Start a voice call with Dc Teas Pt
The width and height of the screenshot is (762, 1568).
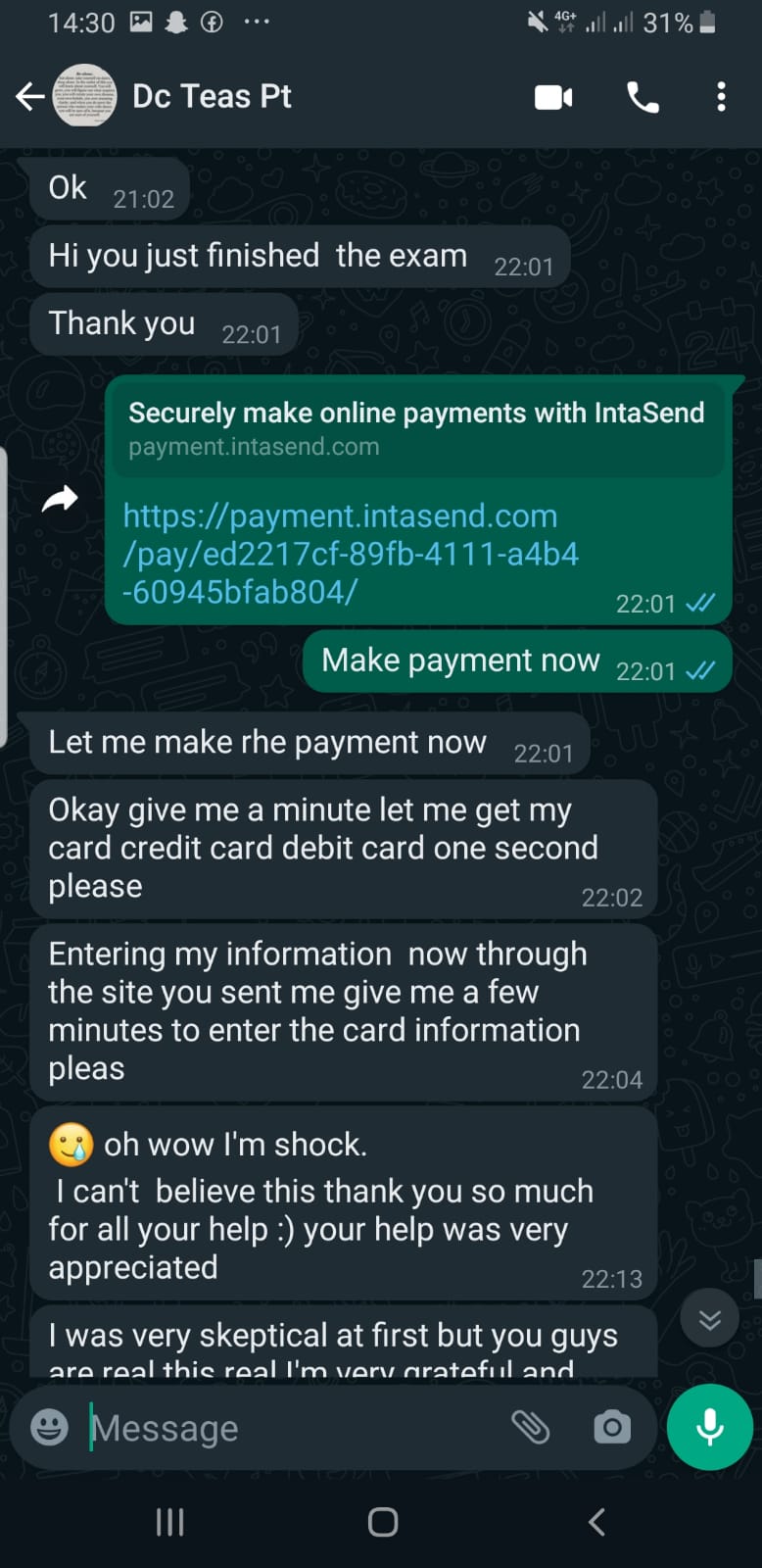pyautogui.click(x=643, y=97)
